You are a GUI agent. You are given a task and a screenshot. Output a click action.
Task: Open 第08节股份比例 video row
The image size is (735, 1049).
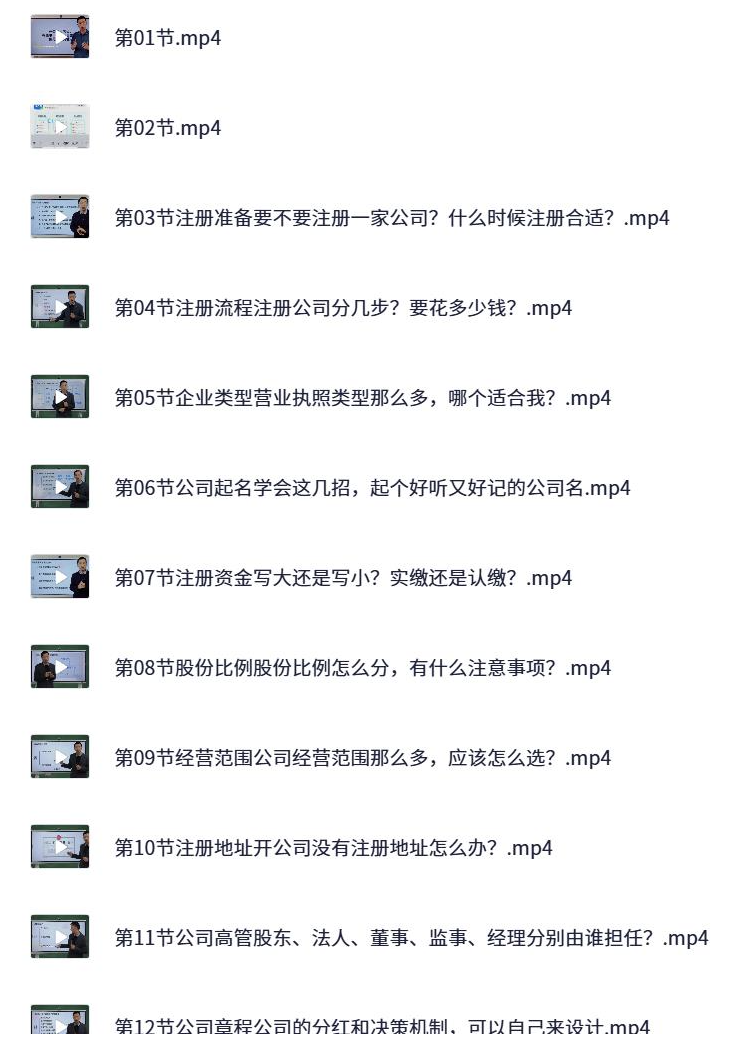362,668
